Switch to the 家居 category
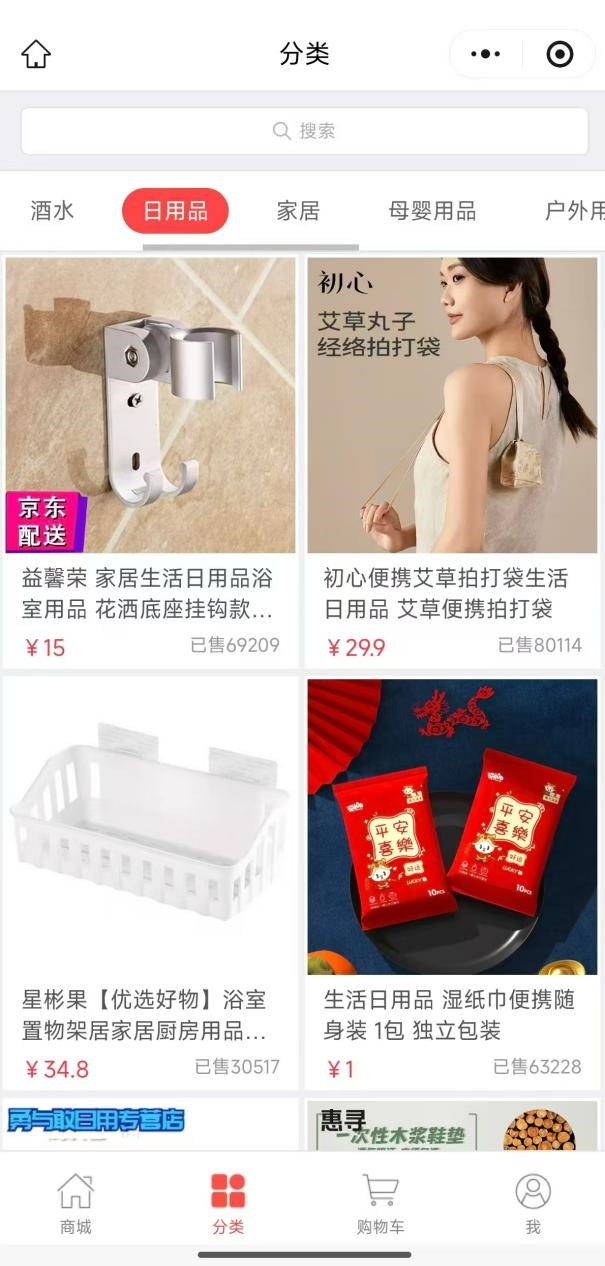The width and height of the screenshot is (605, 1266). 298,211
